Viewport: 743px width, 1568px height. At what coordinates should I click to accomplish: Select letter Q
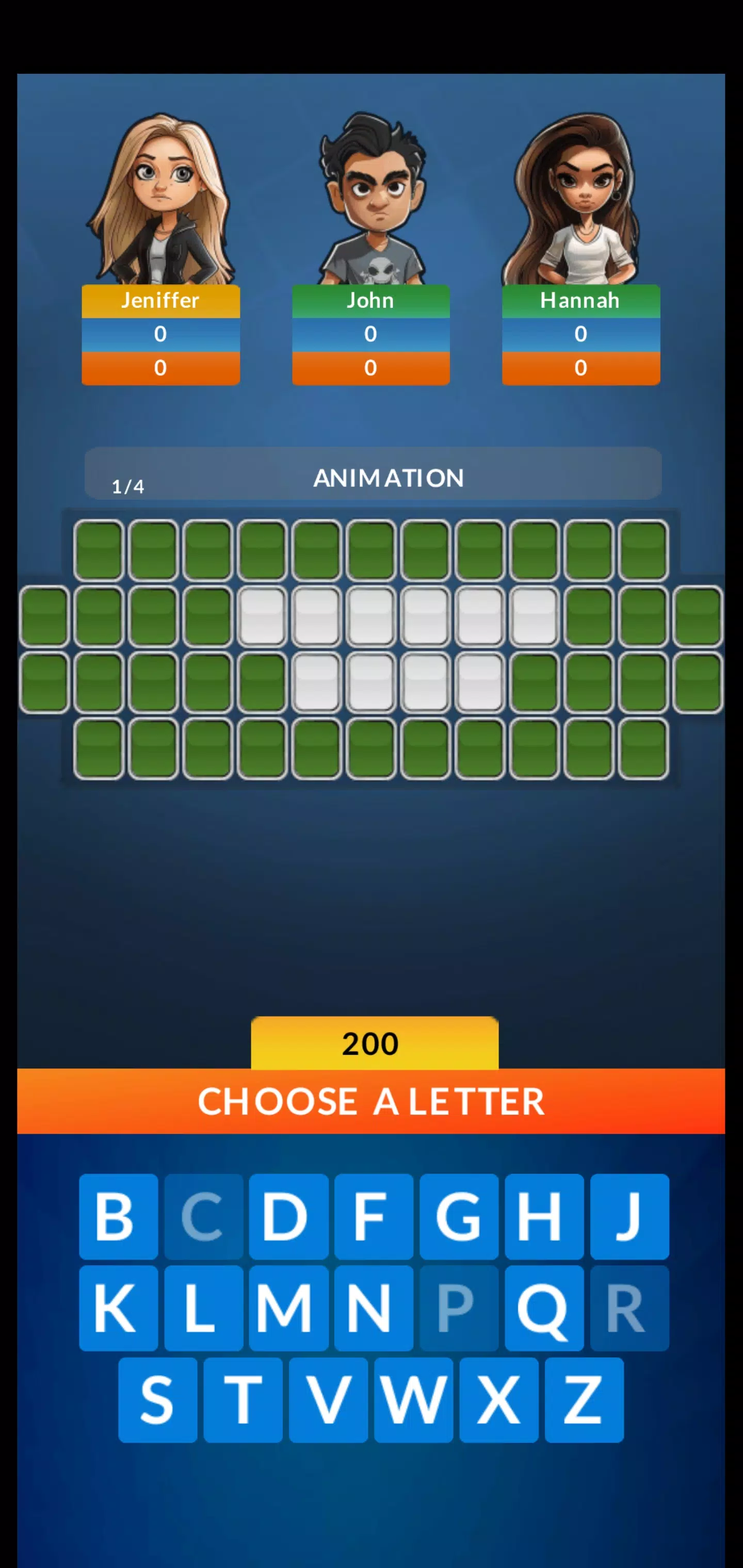click(544, 1308)
